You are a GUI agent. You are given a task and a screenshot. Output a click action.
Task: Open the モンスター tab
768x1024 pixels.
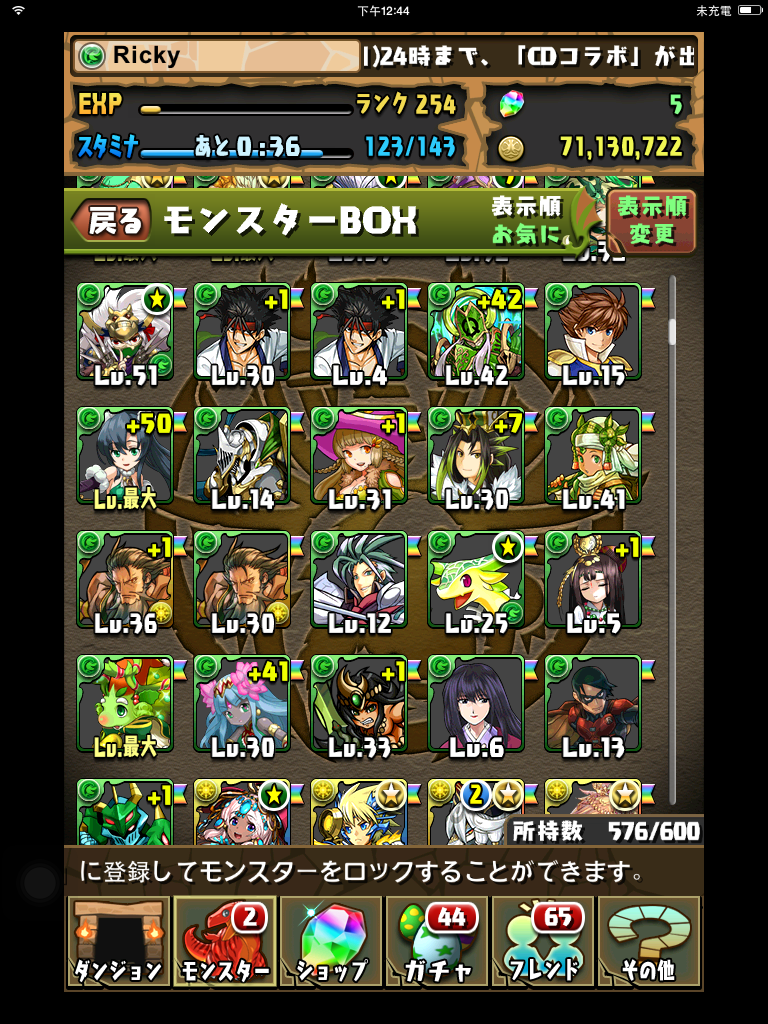click(225, 942)
